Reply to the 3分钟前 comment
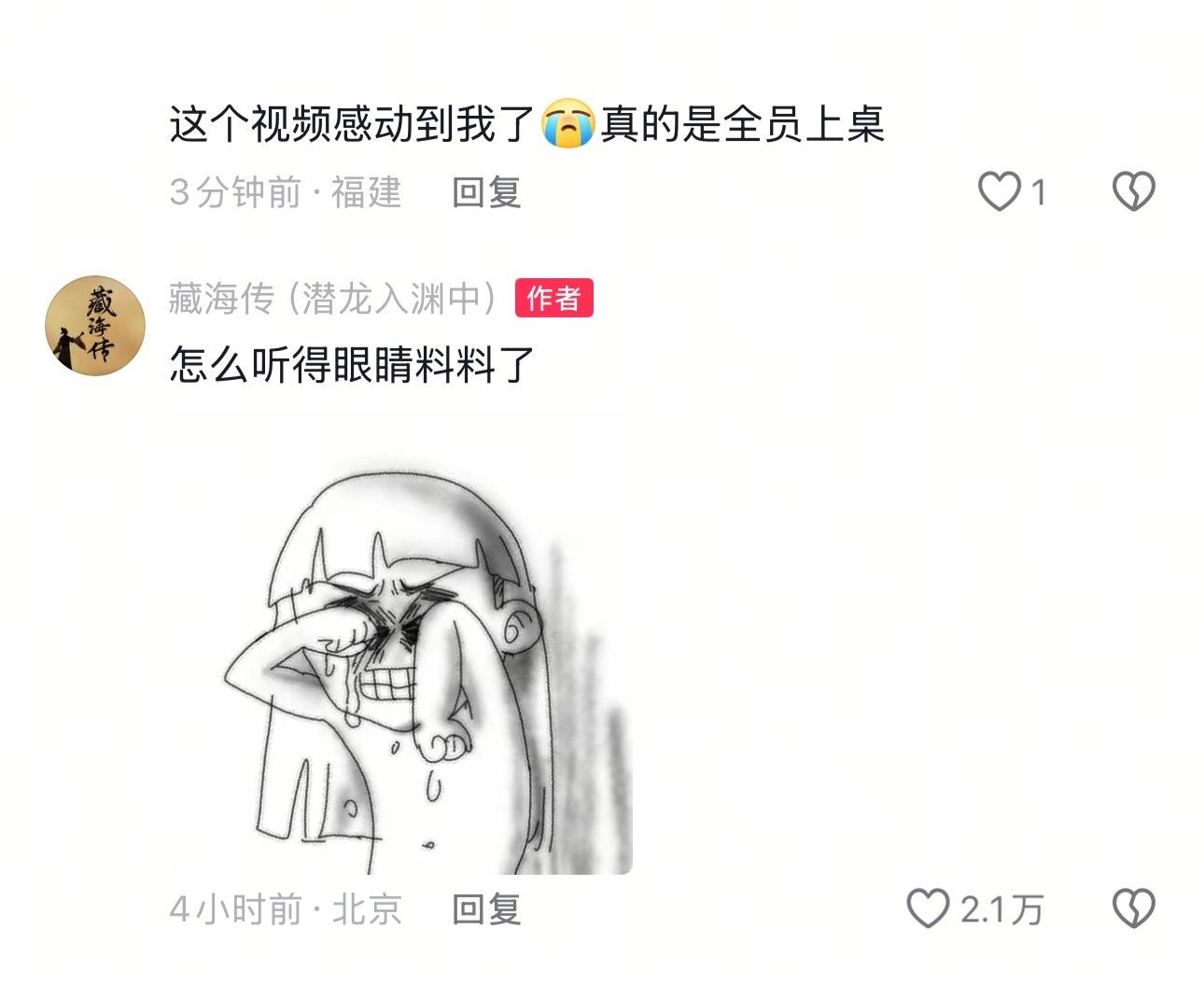1204x985 pixels. 485,192
